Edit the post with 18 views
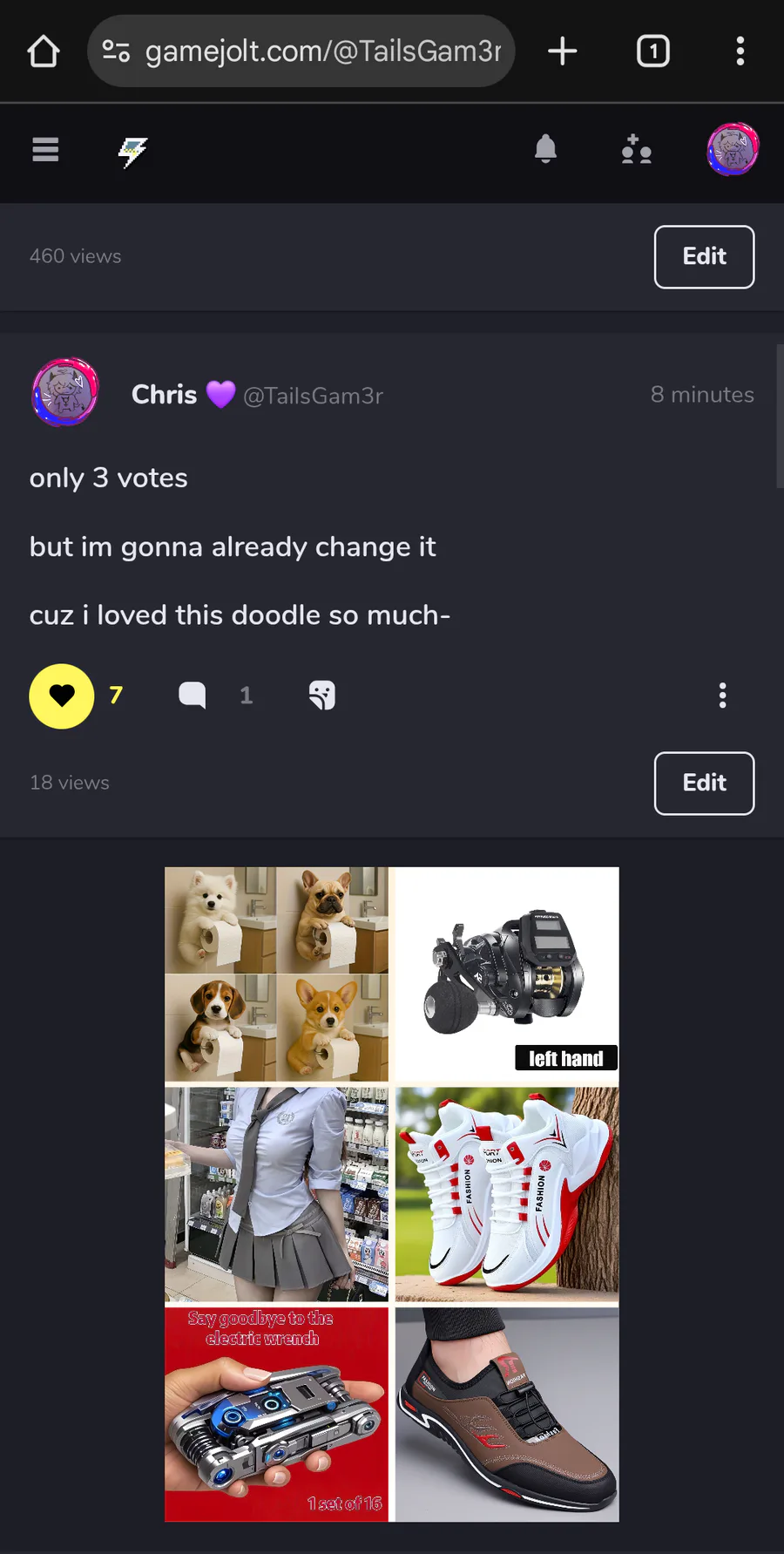 click(x=704, y=784)
